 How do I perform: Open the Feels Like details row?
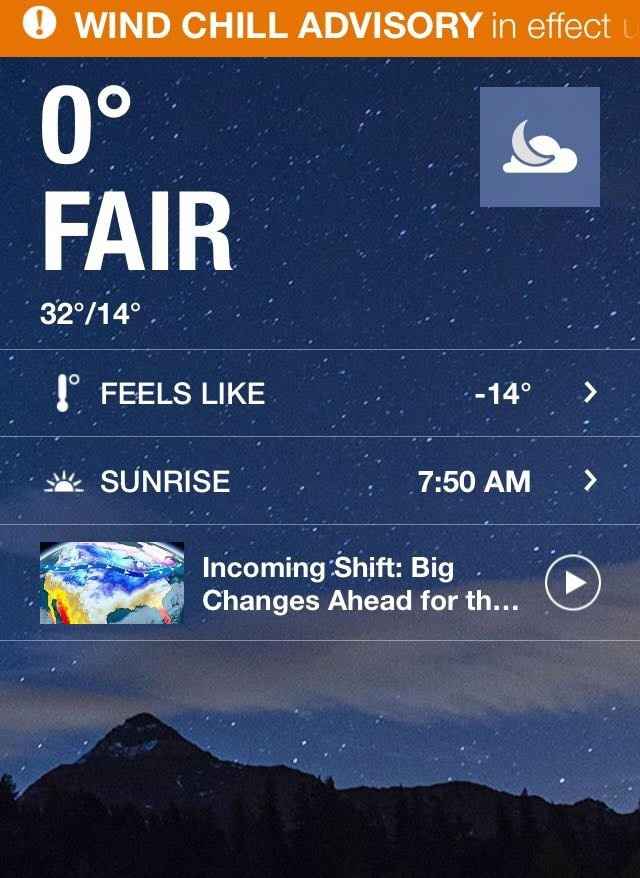click(x=320, y=393)
